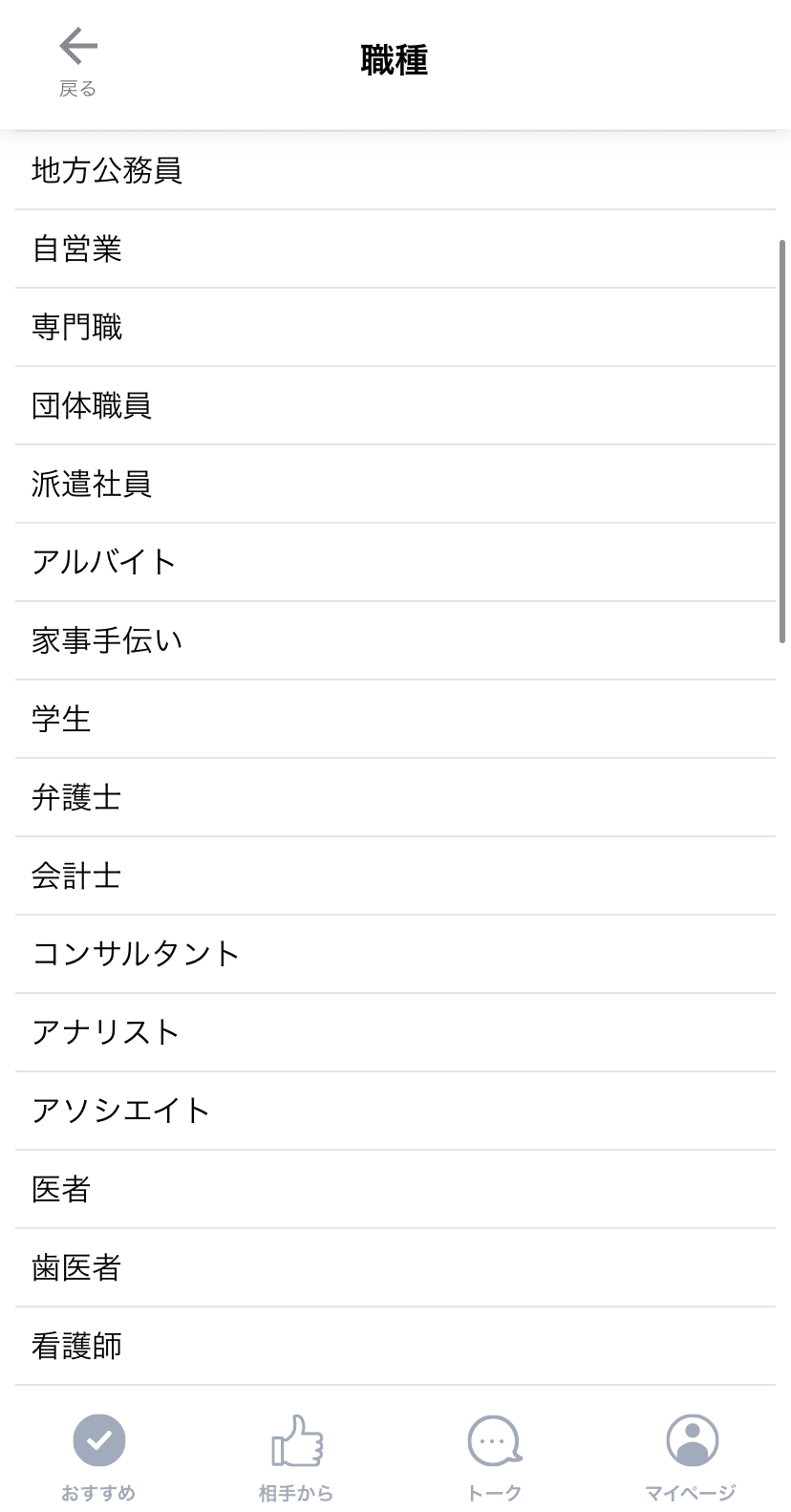Select 家事手伝い from the list
791x1512 pixels.
pos(107,640)
